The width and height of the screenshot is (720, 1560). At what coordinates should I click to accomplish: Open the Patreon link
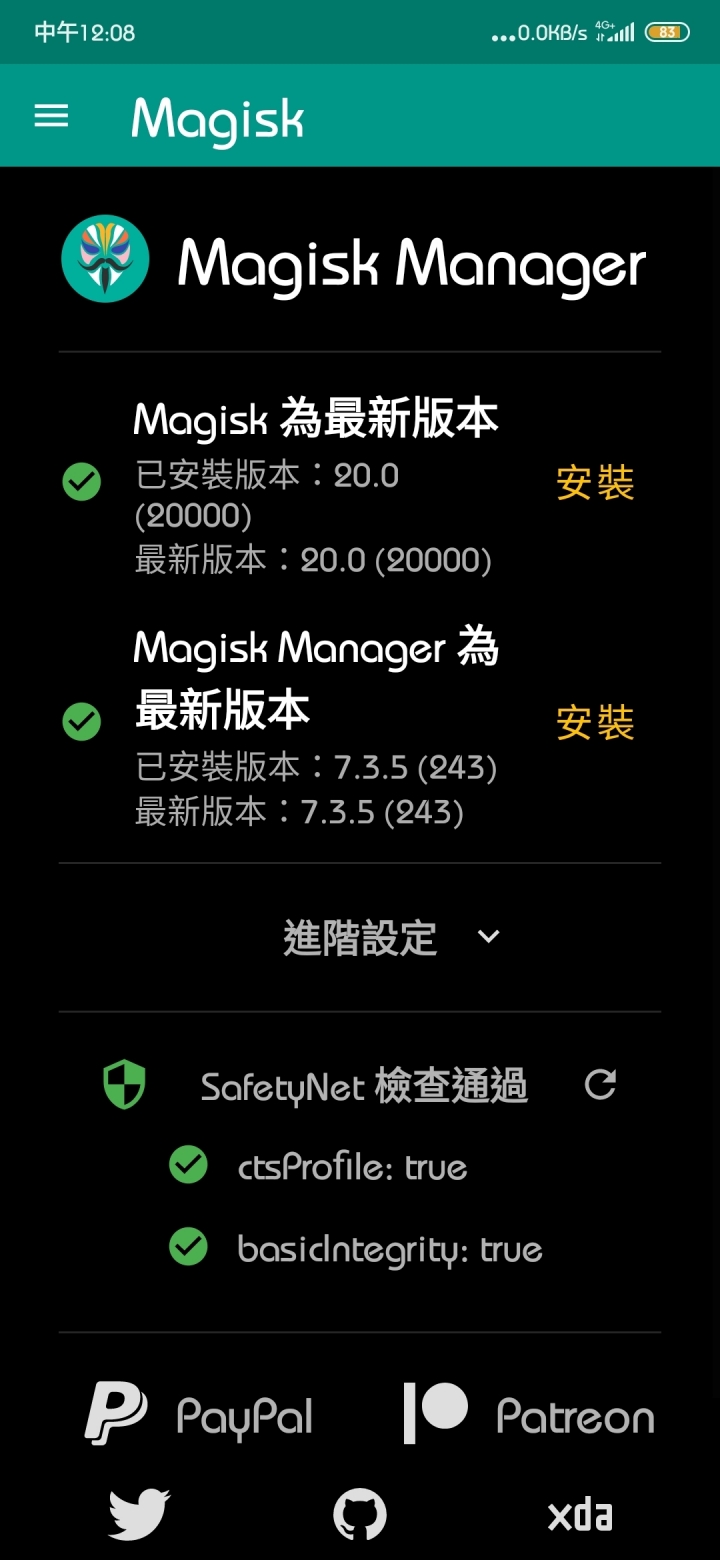528,1414
